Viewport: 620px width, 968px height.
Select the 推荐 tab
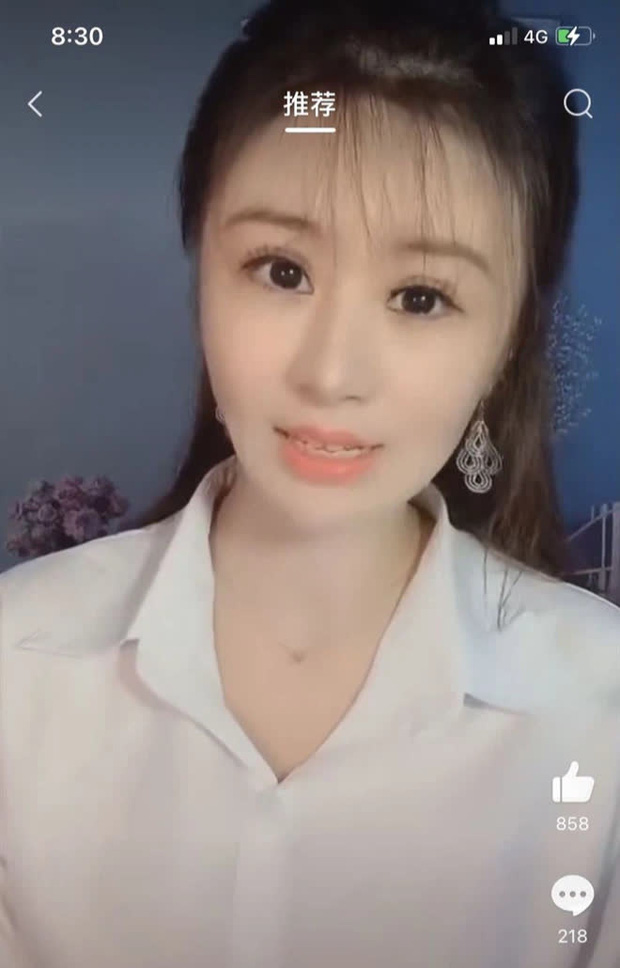309,104
